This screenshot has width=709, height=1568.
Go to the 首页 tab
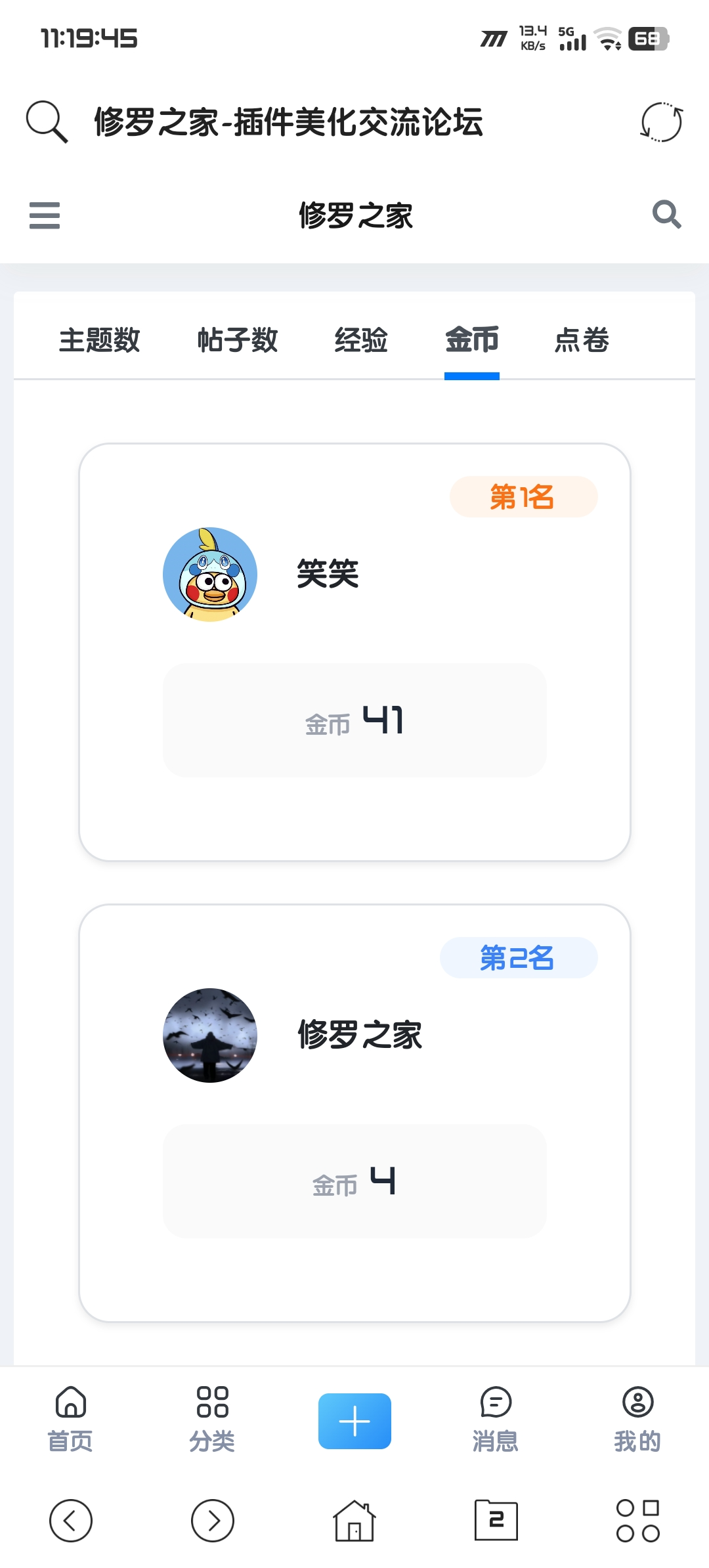[x=70, y=1420]
